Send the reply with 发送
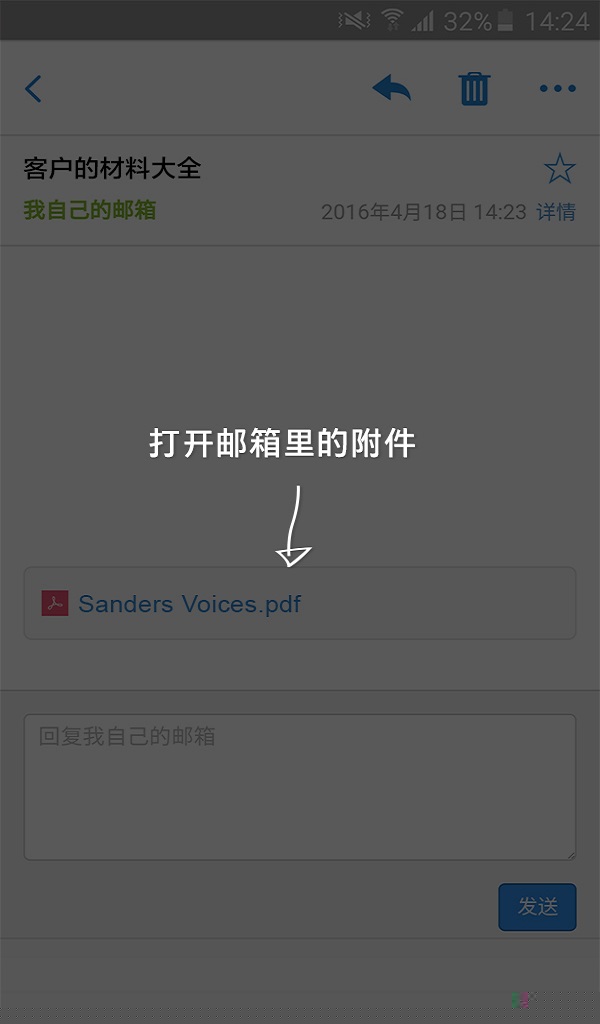600x1024 pixels. point(537,907)
